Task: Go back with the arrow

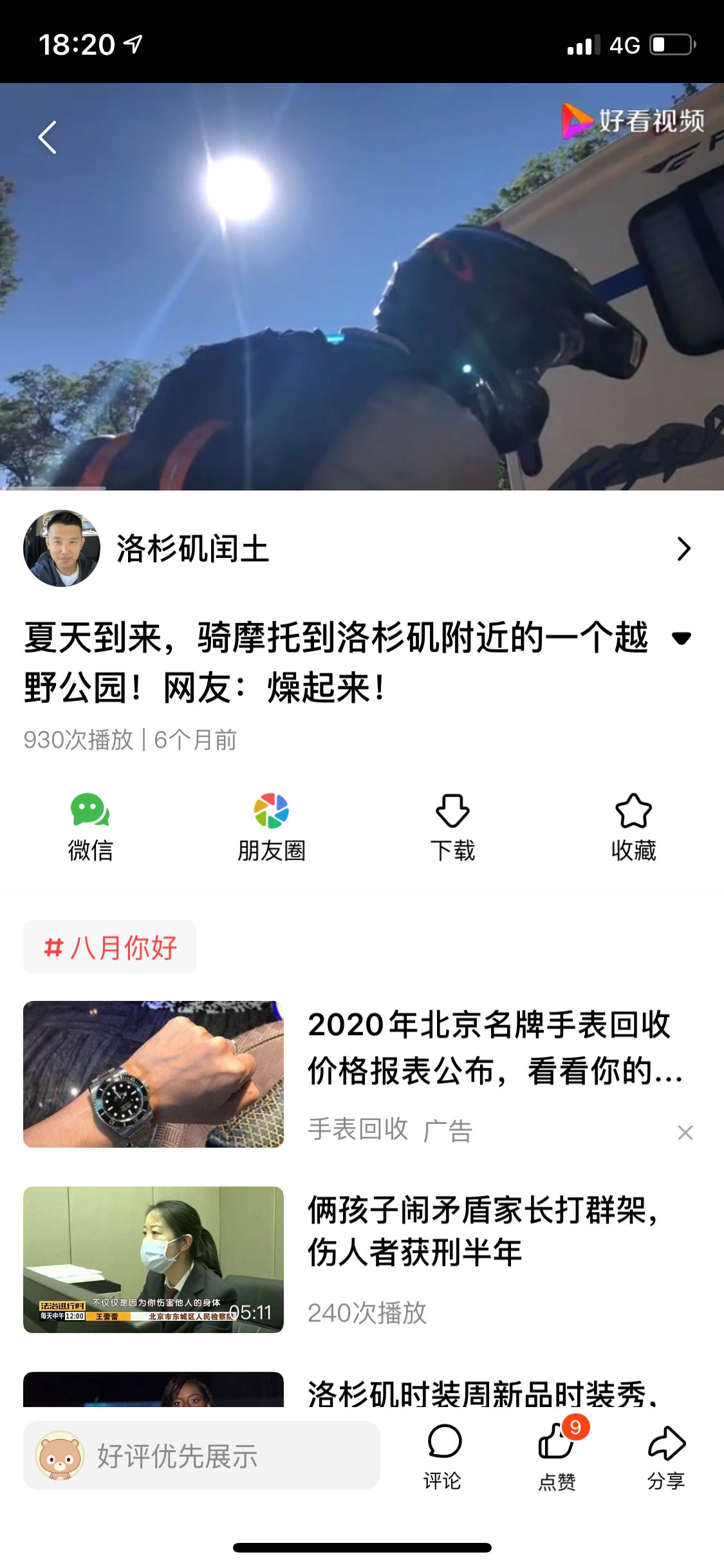Action: pos(46,138)
